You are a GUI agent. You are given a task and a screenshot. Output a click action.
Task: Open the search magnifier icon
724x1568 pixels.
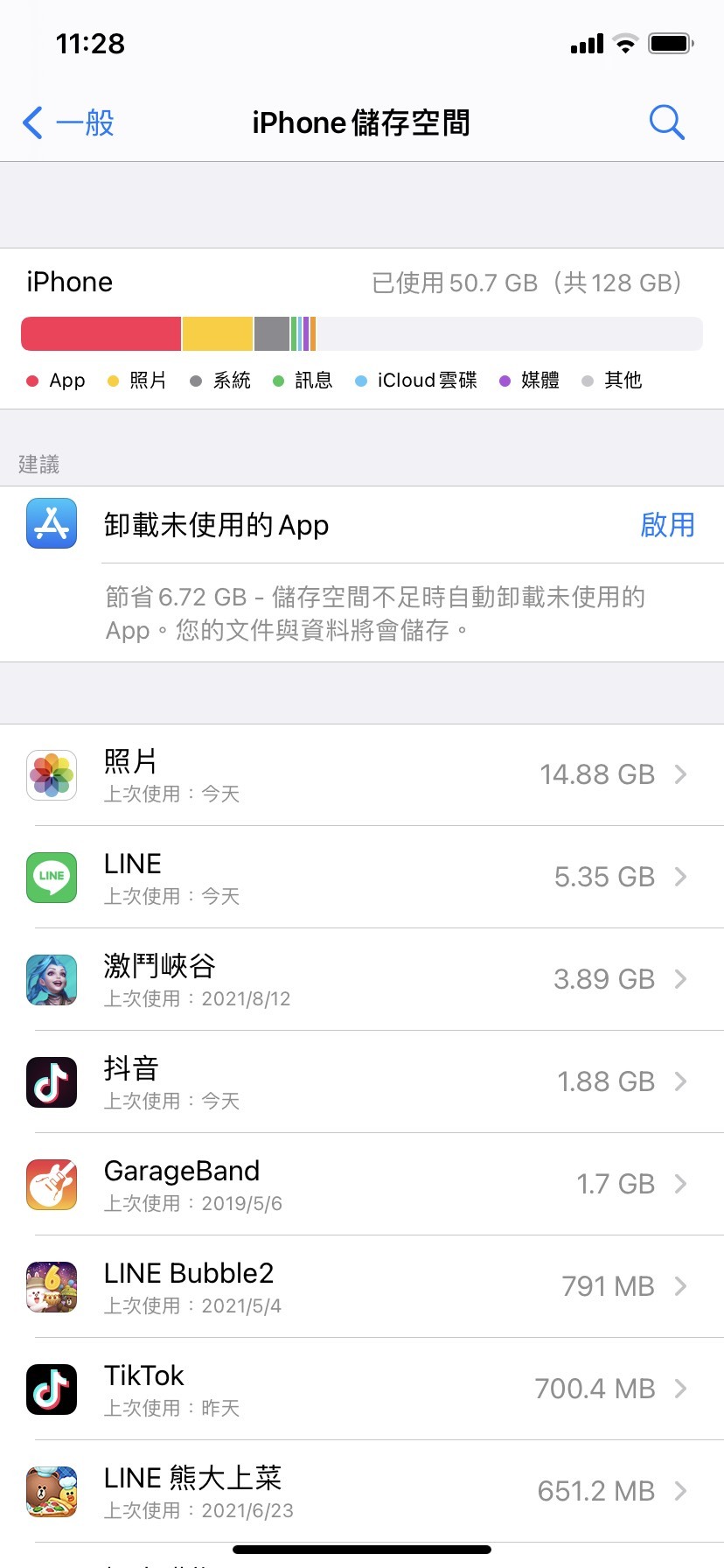tap(666, 122)
